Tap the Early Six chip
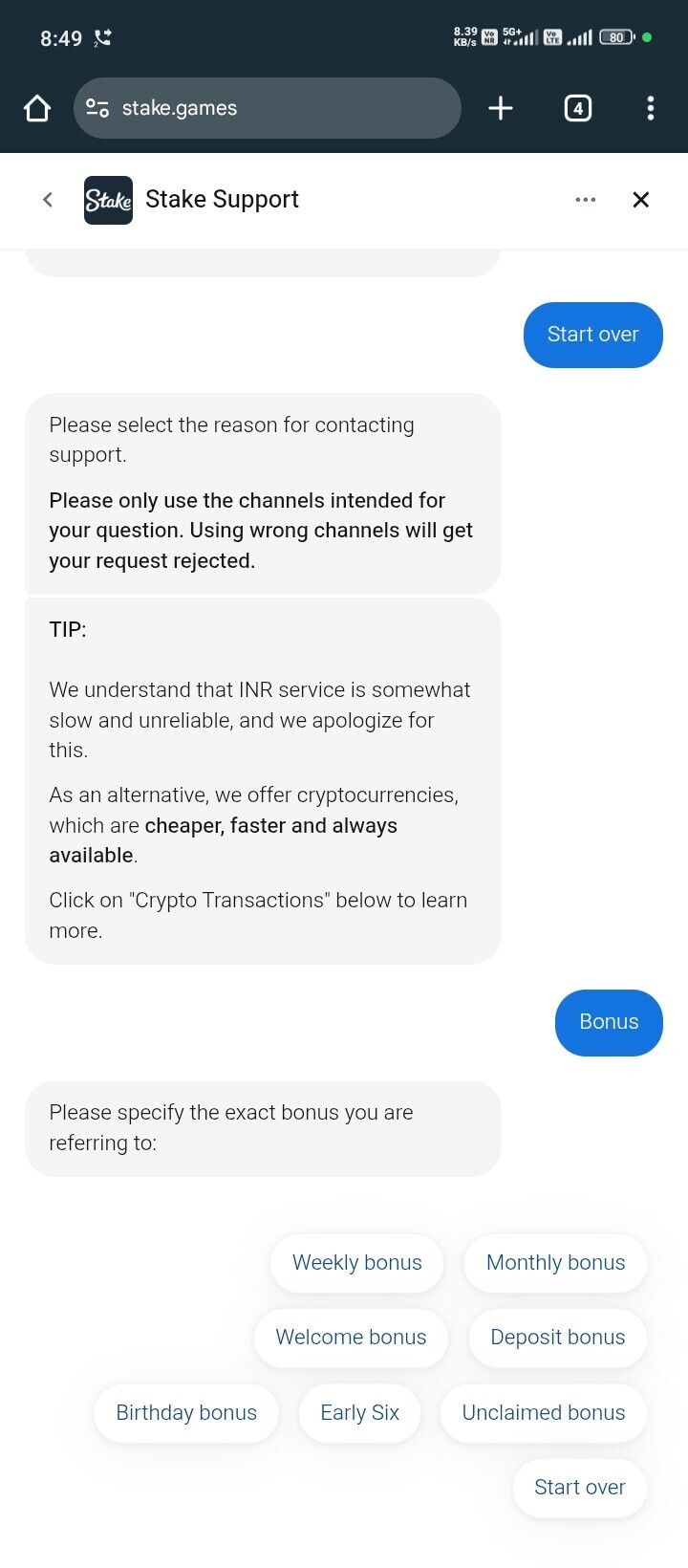Image resolution: width=688 pixels, height=1568 pixels. [359, 1412]
